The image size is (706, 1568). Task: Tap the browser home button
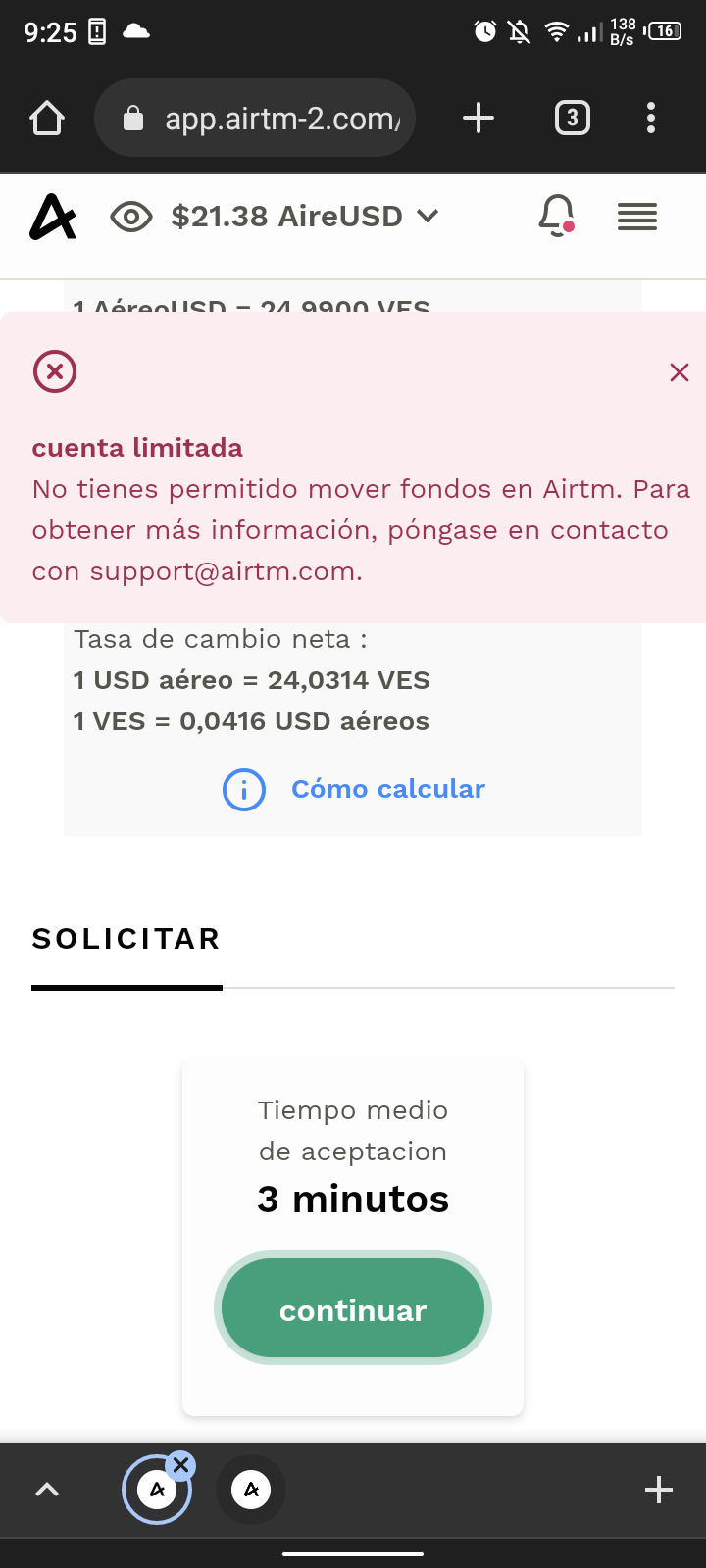[47, 119]
